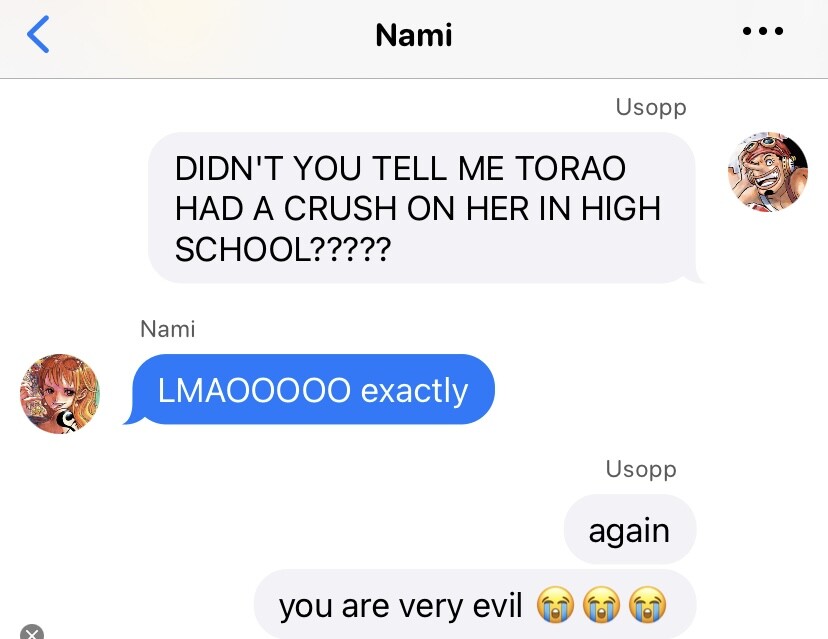The width and height of the screenshot is (828, 639).
Task: Open Usopp's profile picture
Action: (767, 171)
